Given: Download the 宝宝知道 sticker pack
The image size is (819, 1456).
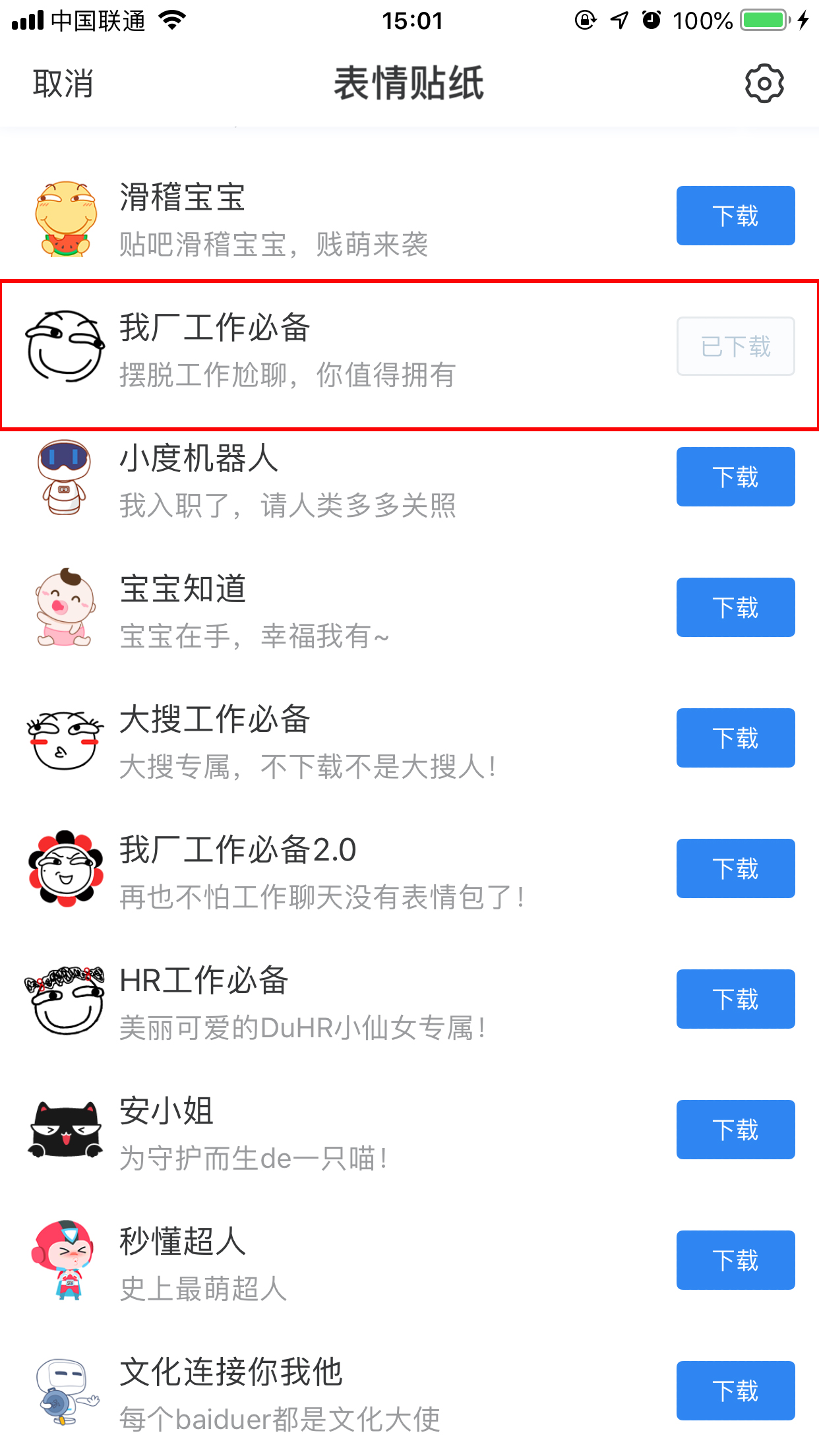Looking at the screenshot, I should pyautogui.click(x=735, y=607).
